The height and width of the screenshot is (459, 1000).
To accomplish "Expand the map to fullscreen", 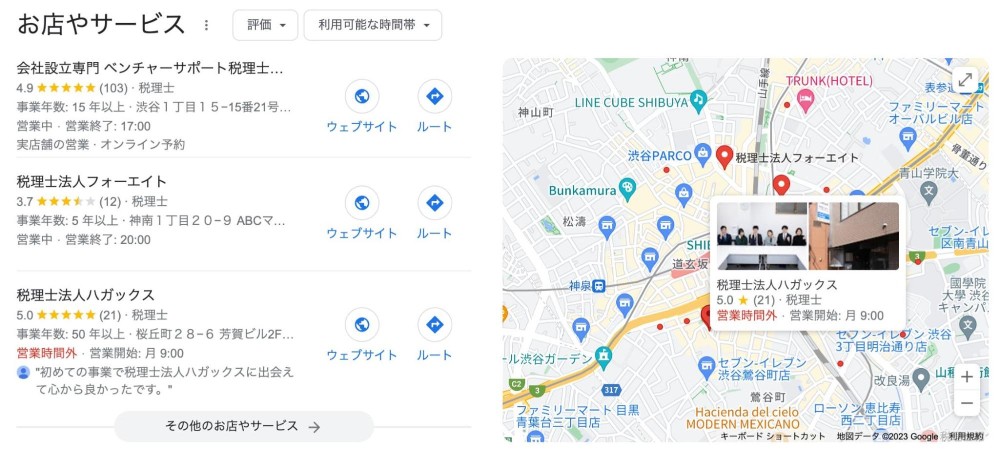I will point(965,80).
